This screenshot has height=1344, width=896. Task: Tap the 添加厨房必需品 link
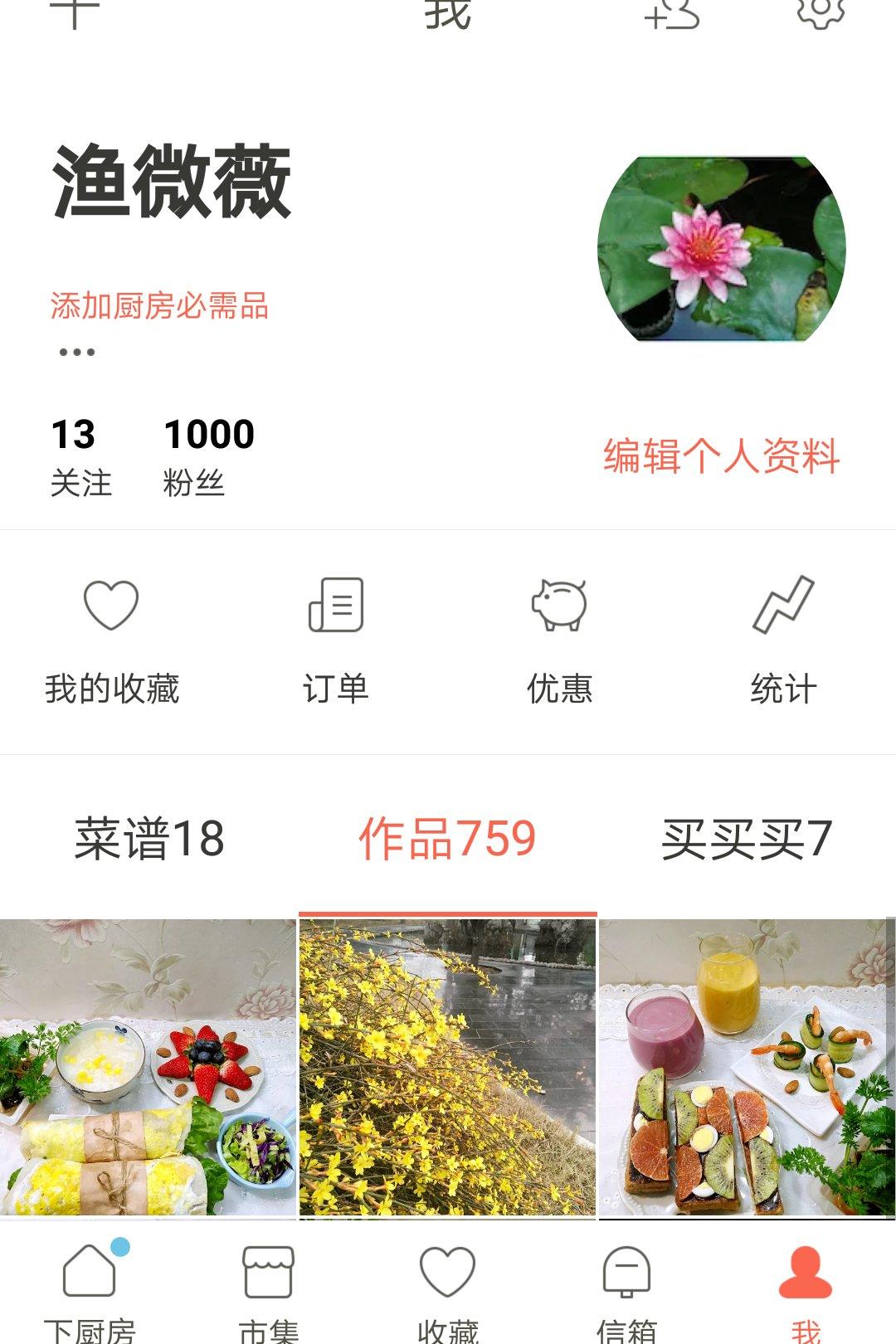159,306
